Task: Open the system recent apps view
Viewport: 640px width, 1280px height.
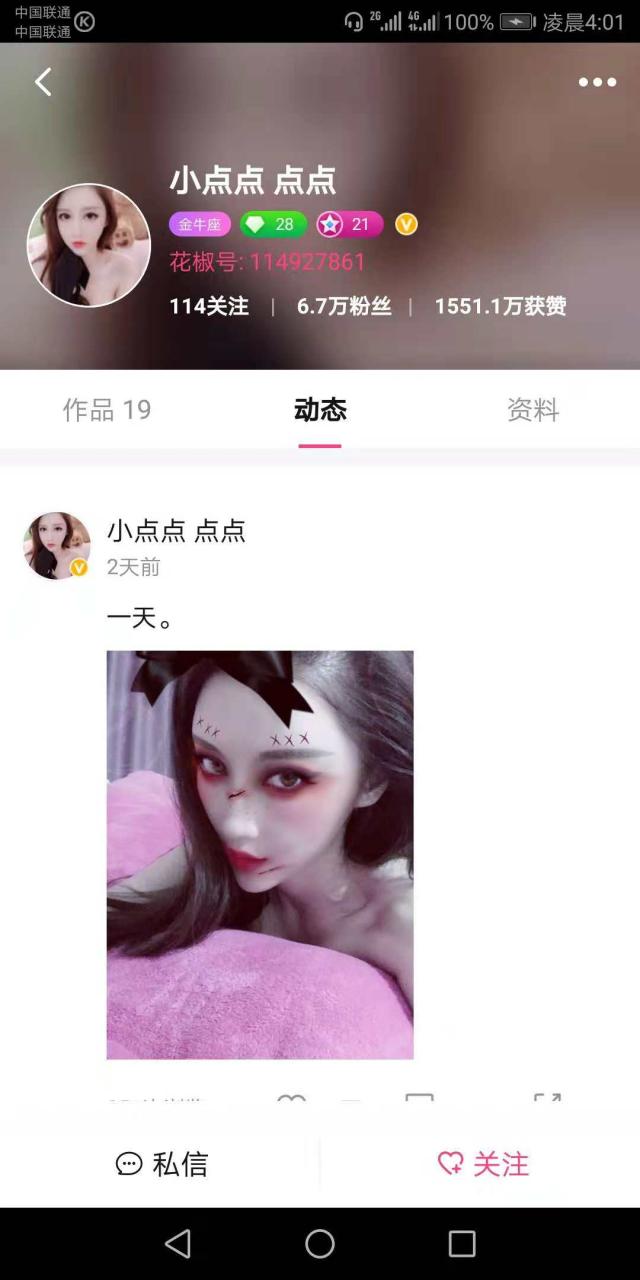Action: point(462,1243)
